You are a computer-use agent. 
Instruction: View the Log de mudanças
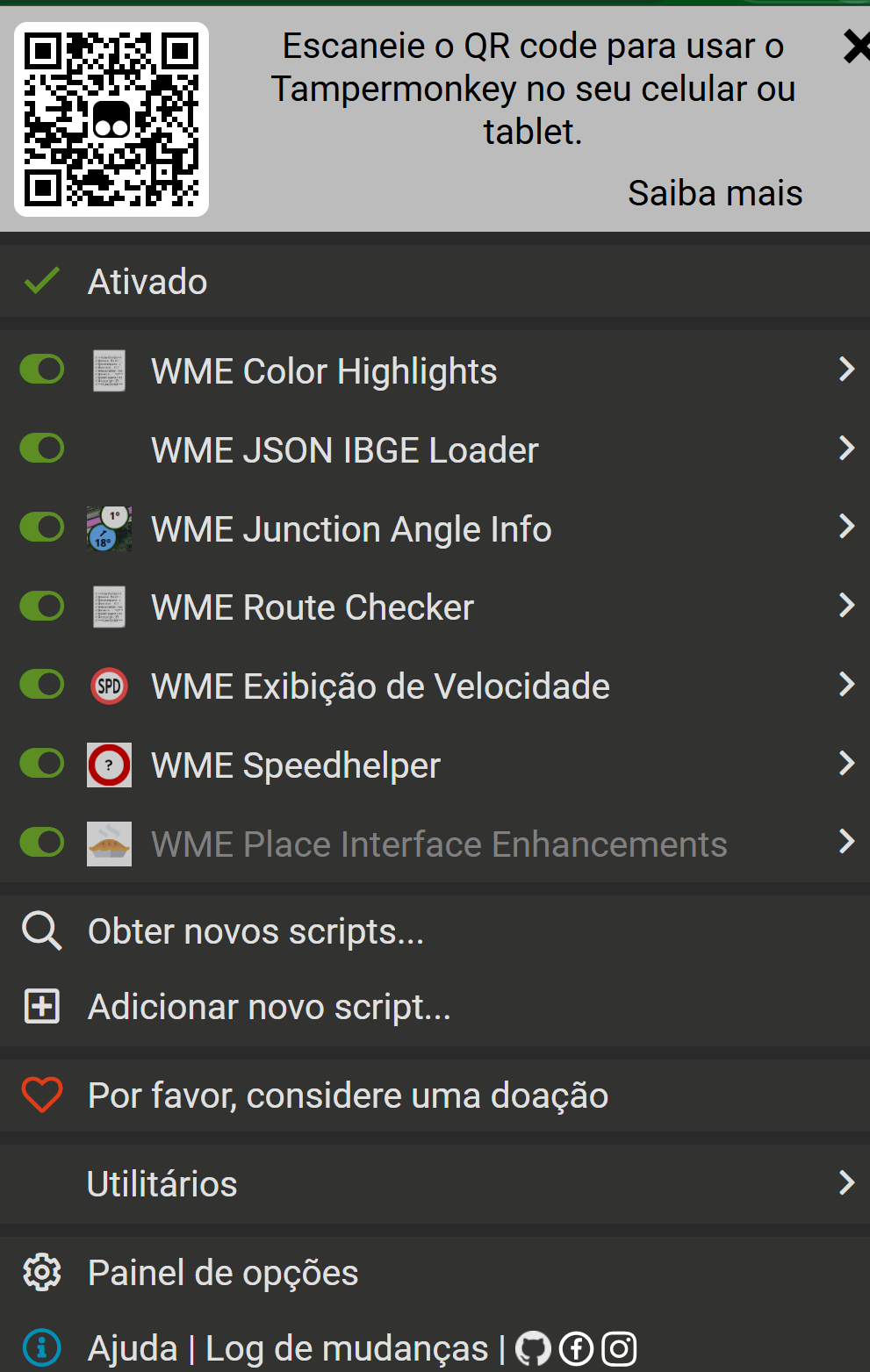pyautogui.click(x=347, y=1348)
